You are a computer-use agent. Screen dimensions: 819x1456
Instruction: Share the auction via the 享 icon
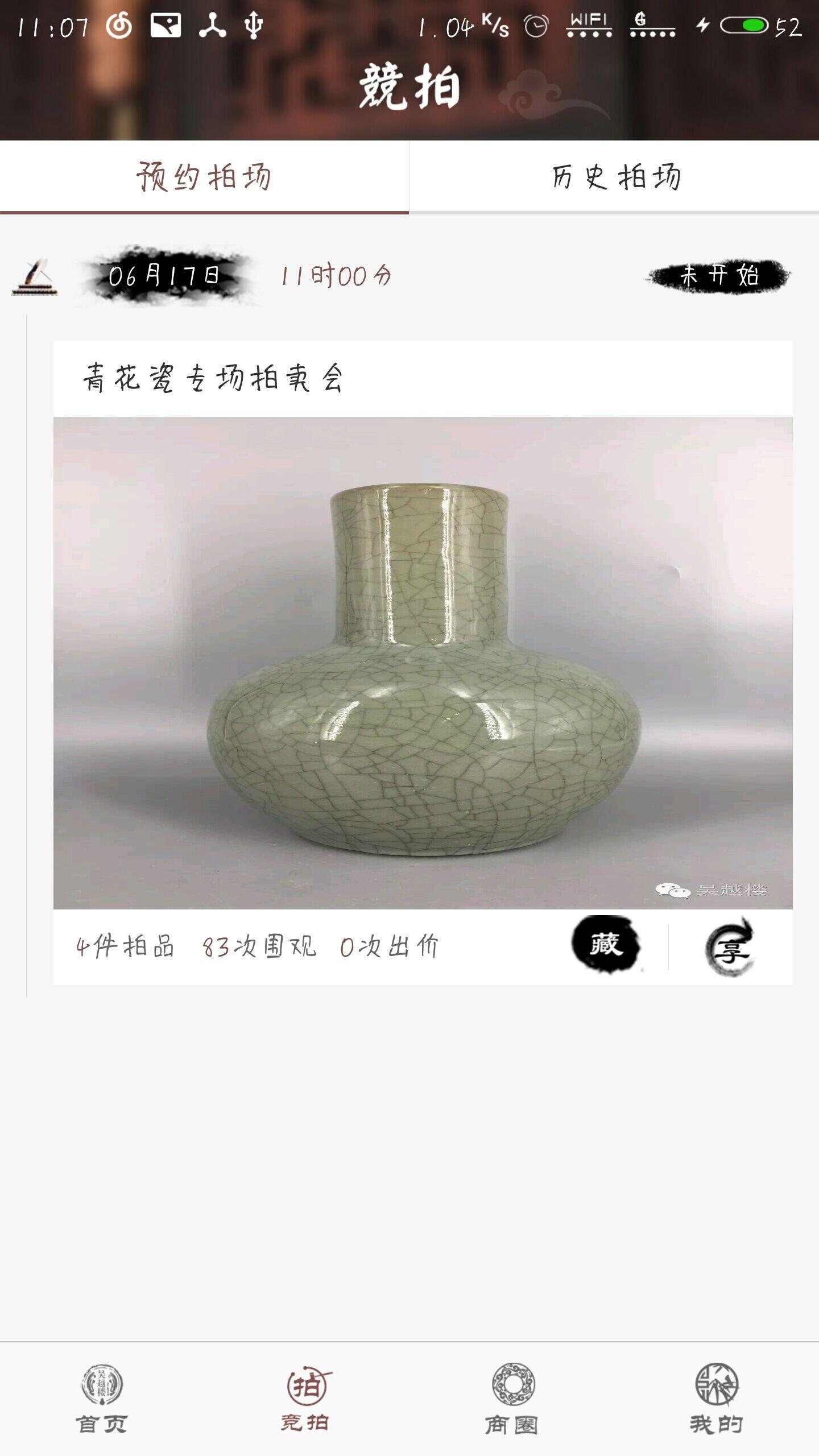(x=730, y=946)
